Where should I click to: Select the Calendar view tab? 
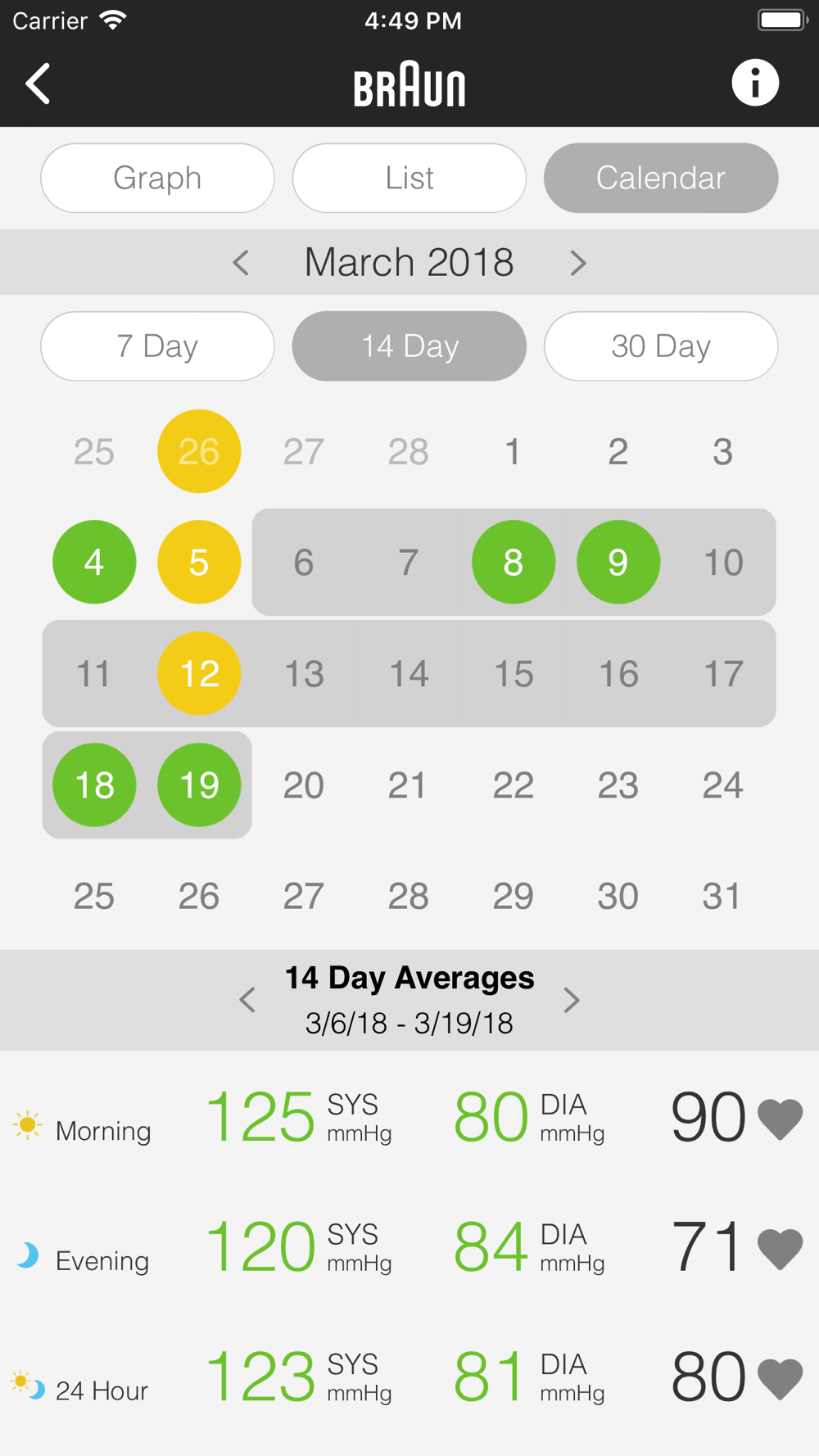[x=661, y=178]
